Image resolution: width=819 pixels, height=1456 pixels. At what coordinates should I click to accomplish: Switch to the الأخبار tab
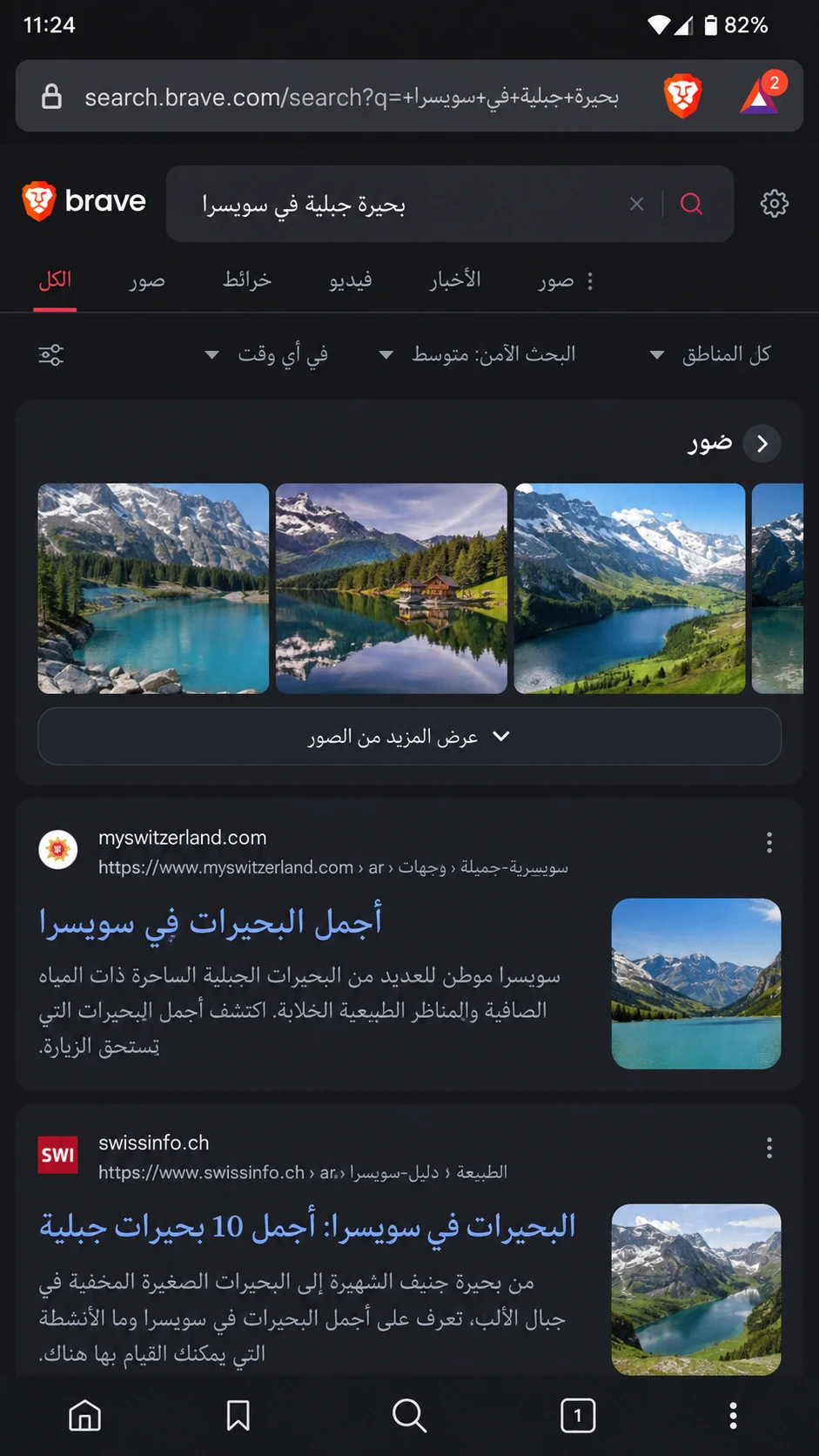pyautogui.click(x=455, y=280)
